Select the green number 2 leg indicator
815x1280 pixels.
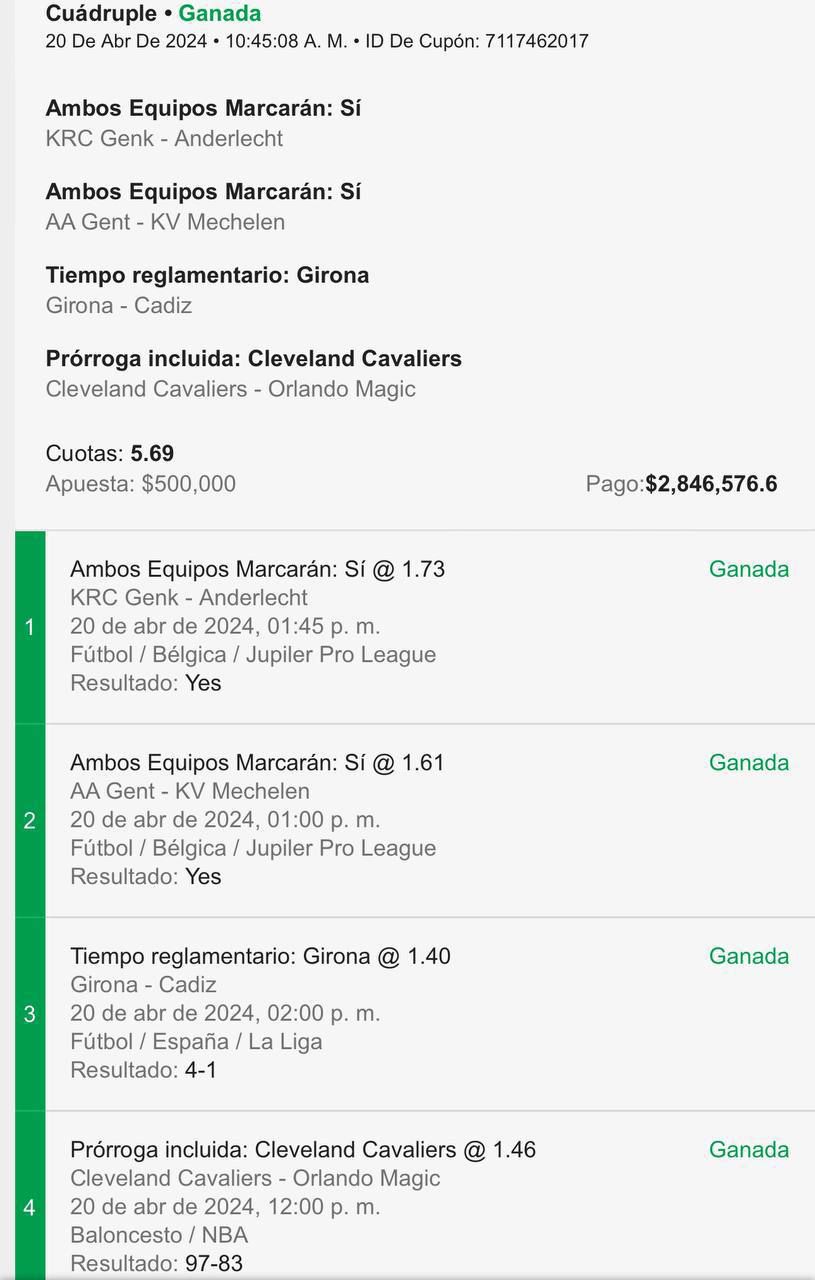click(29, 820)
